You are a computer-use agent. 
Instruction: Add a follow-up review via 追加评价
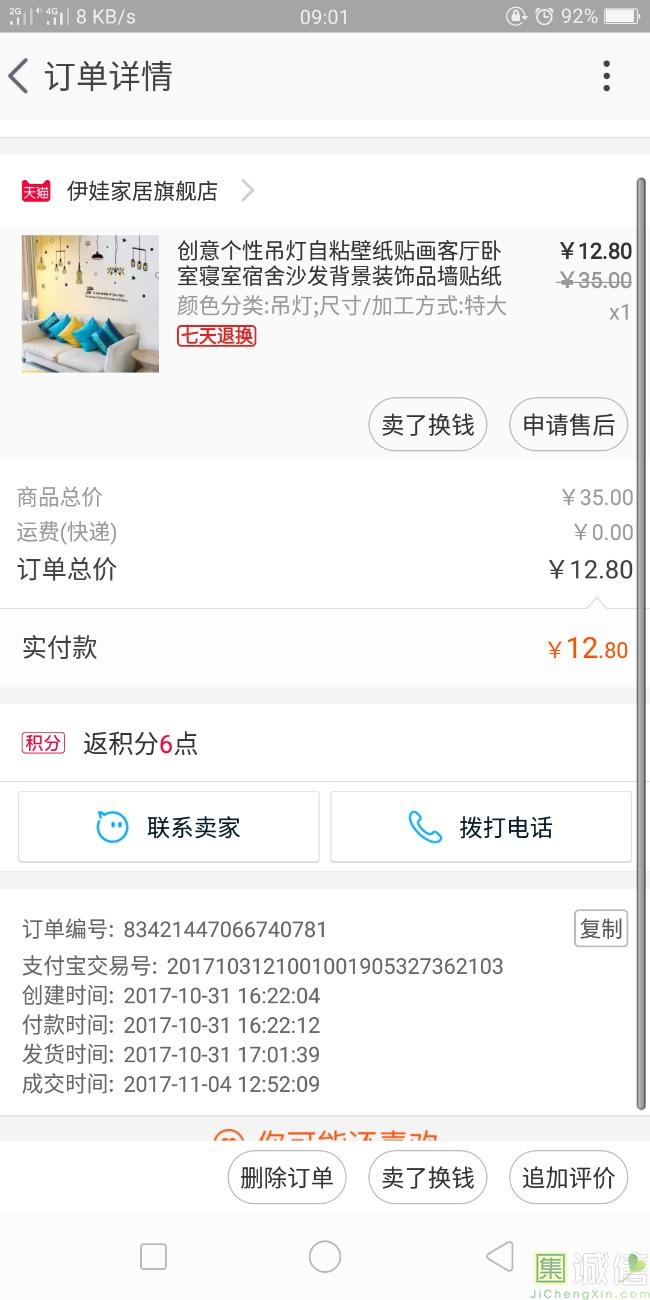coord(568,1177)
